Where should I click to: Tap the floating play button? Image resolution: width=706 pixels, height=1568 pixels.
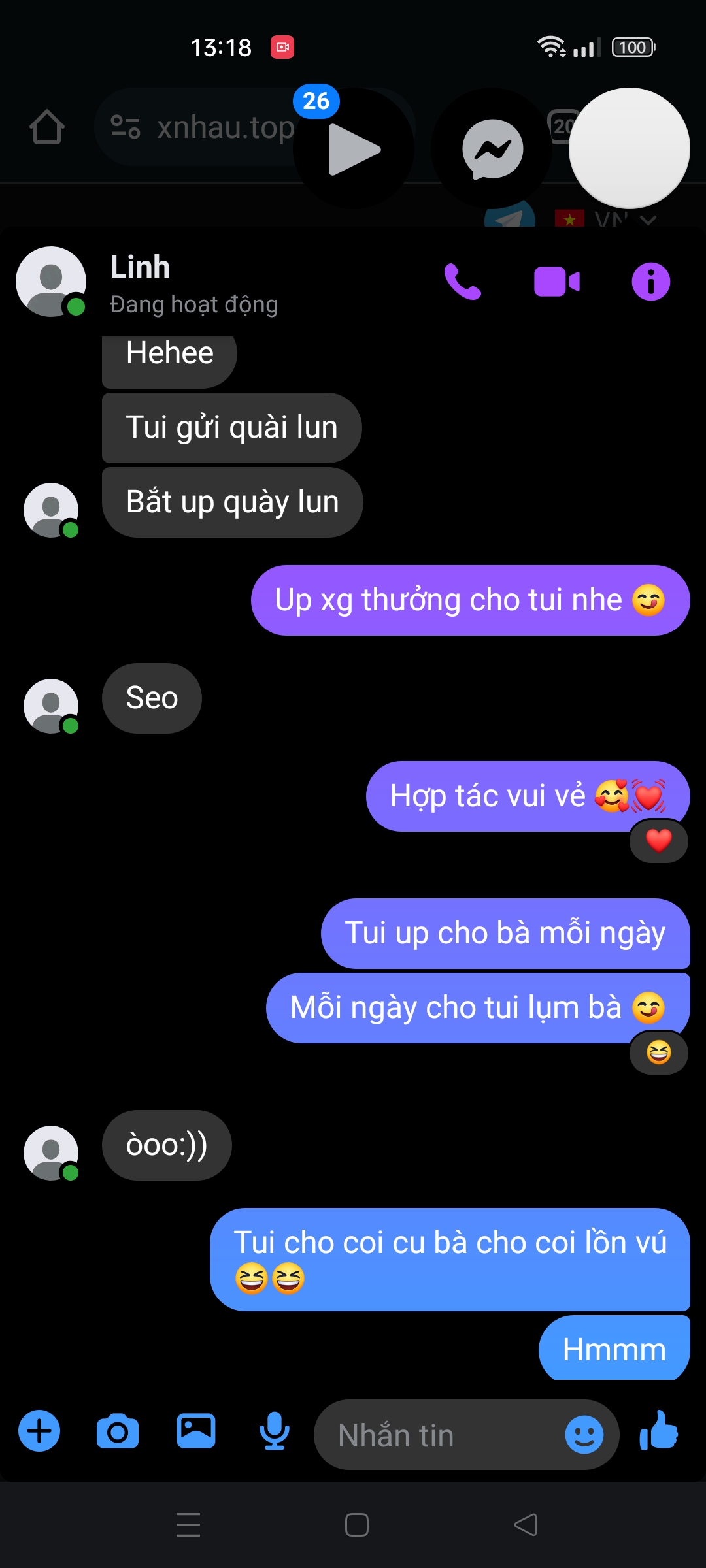click(353, 149)
